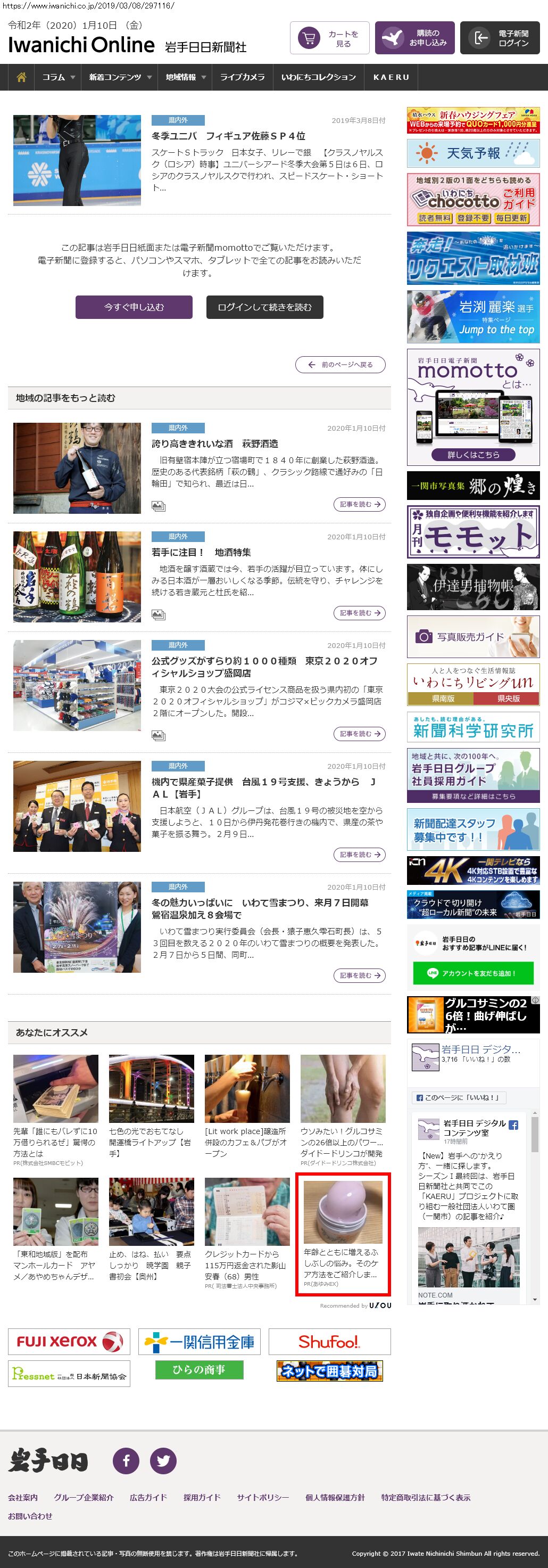Open the Shufoo! banner
Viewport: 548px width, 1568px height.
point(329,1342)
